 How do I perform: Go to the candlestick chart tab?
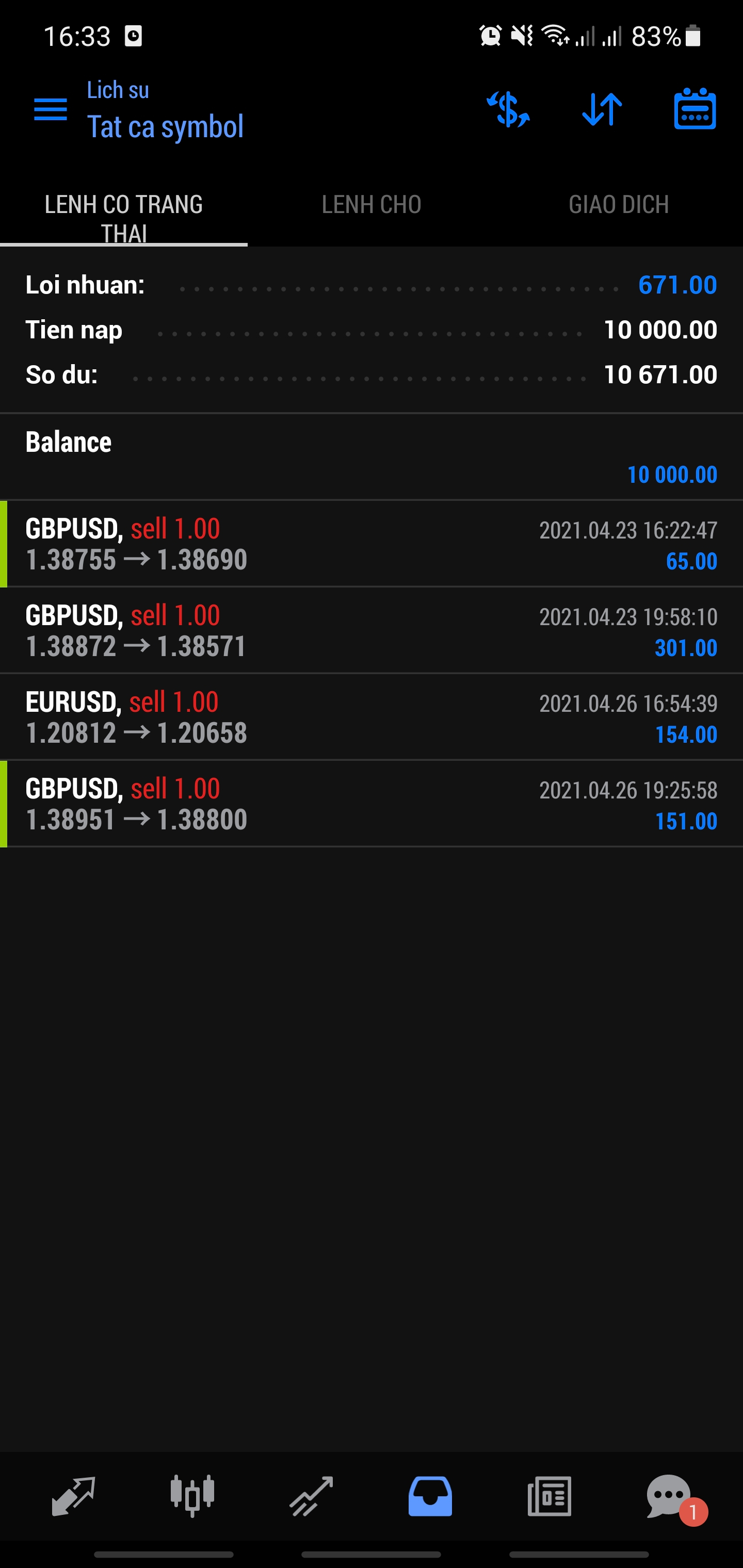pos(192,1496)
